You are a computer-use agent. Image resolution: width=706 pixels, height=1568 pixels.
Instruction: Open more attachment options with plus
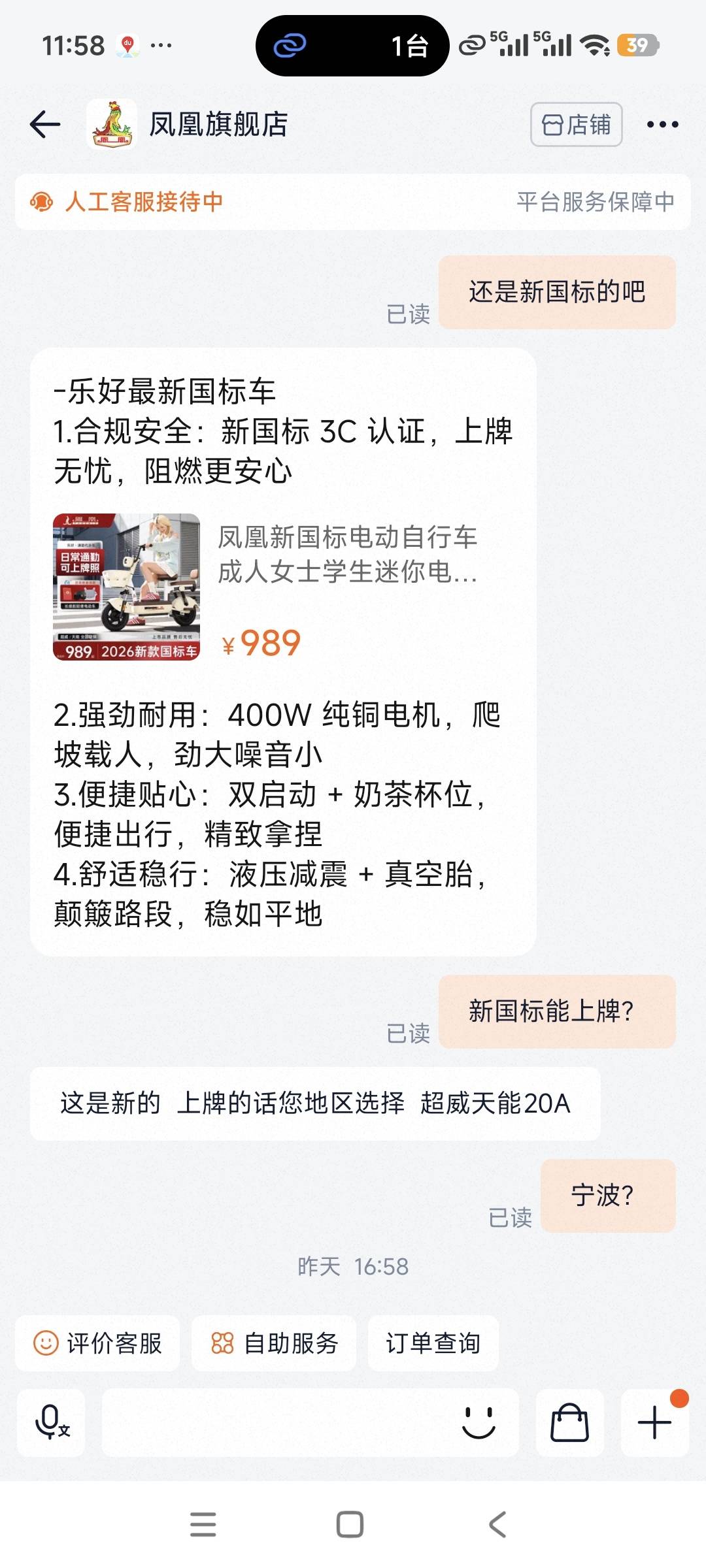click(654, 1423)
